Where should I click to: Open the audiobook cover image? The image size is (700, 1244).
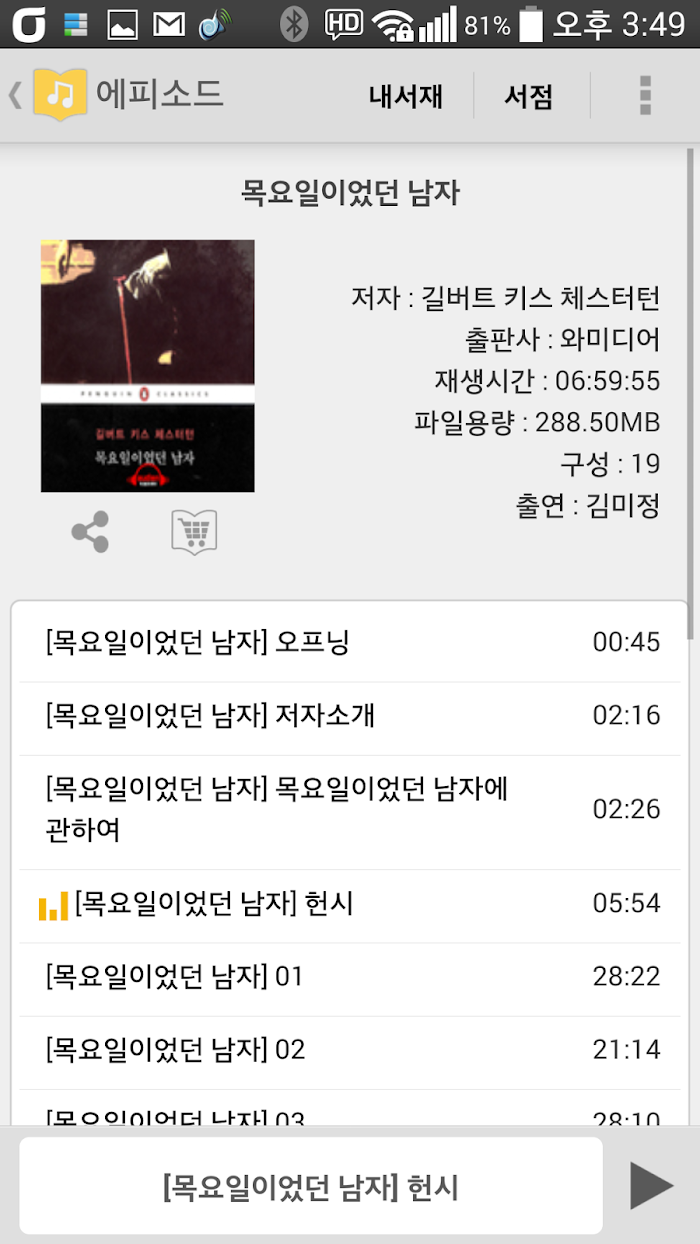click(148, 366)
